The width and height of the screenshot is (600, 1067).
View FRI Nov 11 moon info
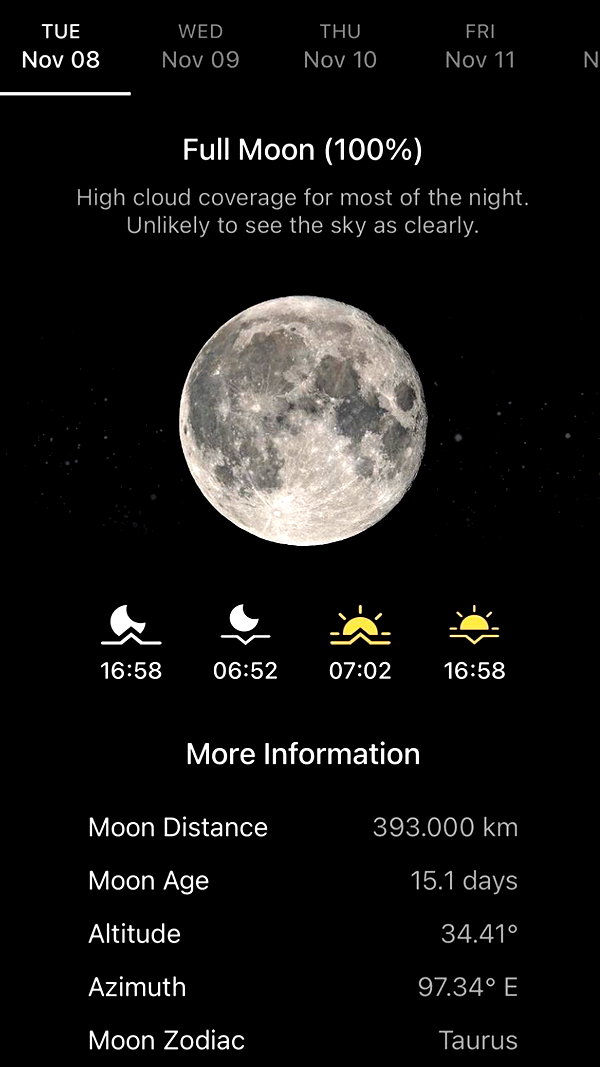point(480,46)
